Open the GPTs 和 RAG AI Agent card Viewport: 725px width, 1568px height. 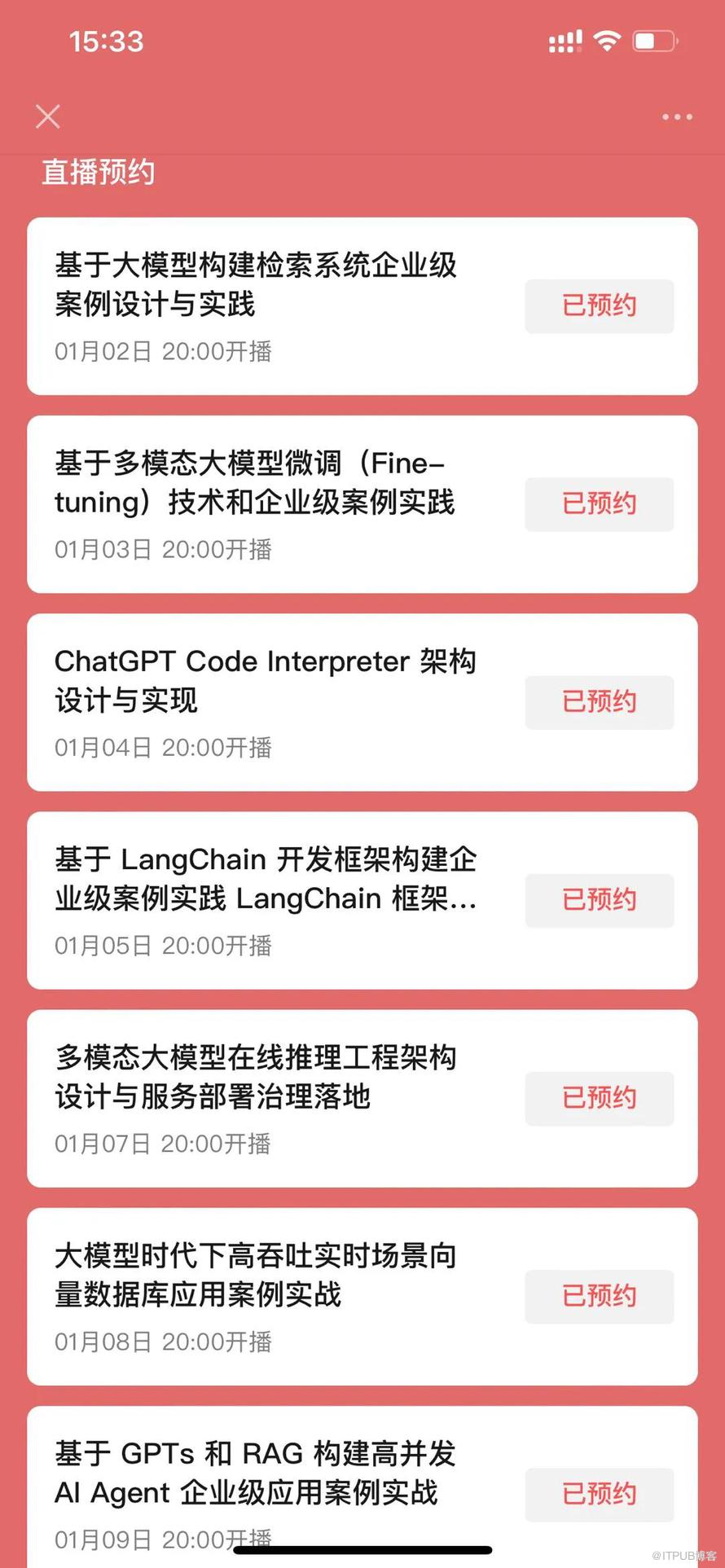point(257,1473)
